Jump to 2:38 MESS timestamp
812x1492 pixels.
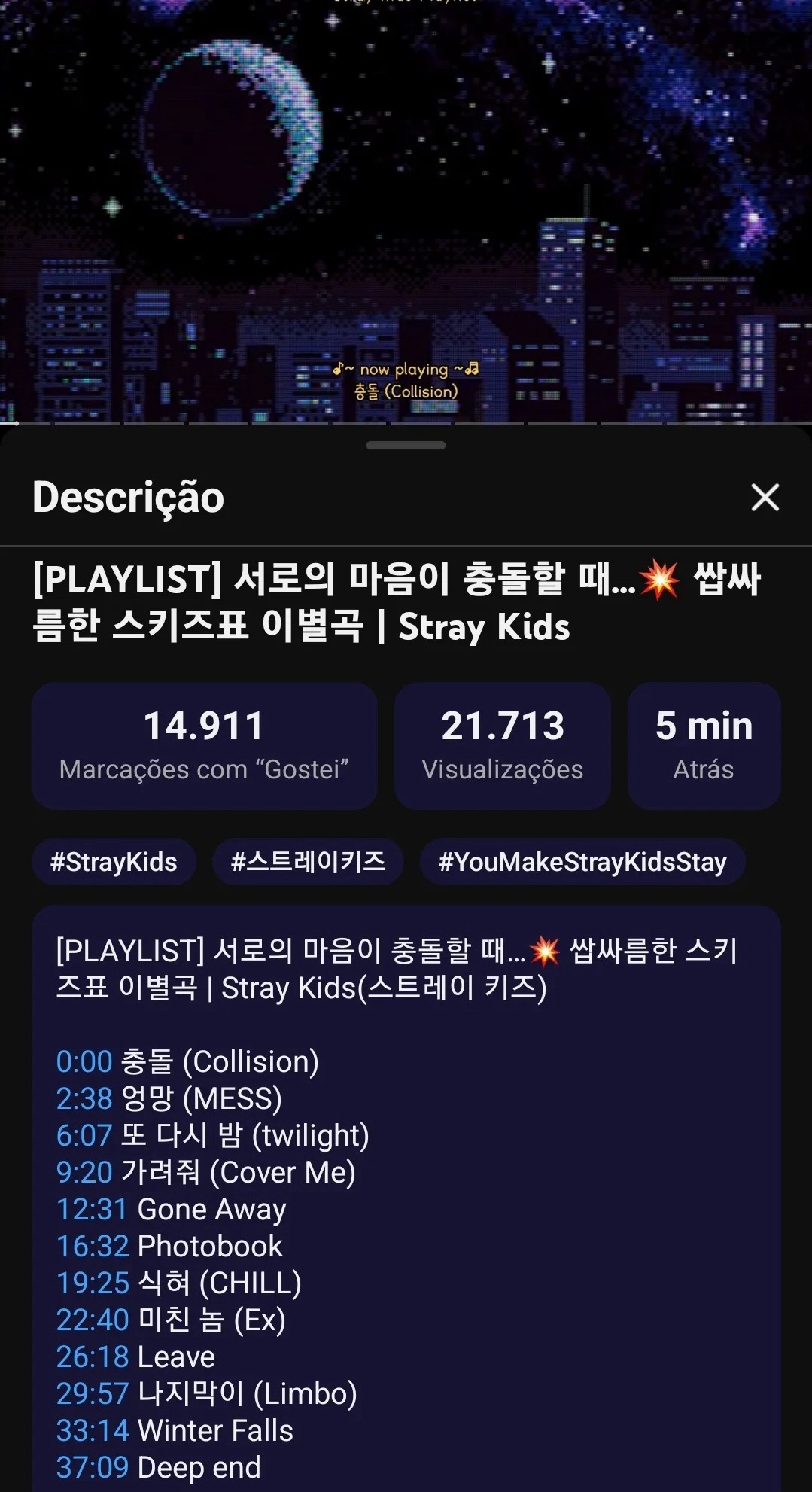pyautogui.click(x=84, y=1099)
